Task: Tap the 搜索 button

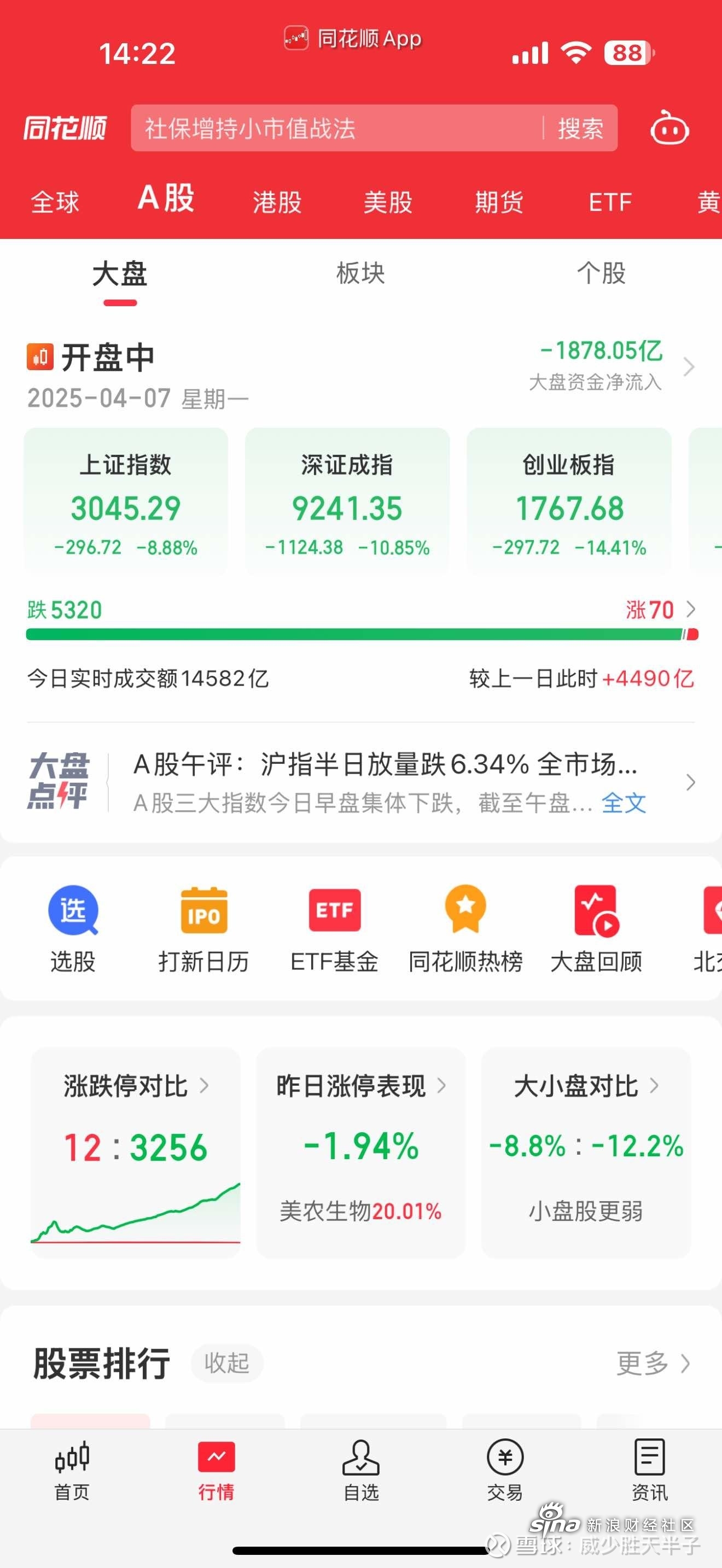Action: (580, 128)
